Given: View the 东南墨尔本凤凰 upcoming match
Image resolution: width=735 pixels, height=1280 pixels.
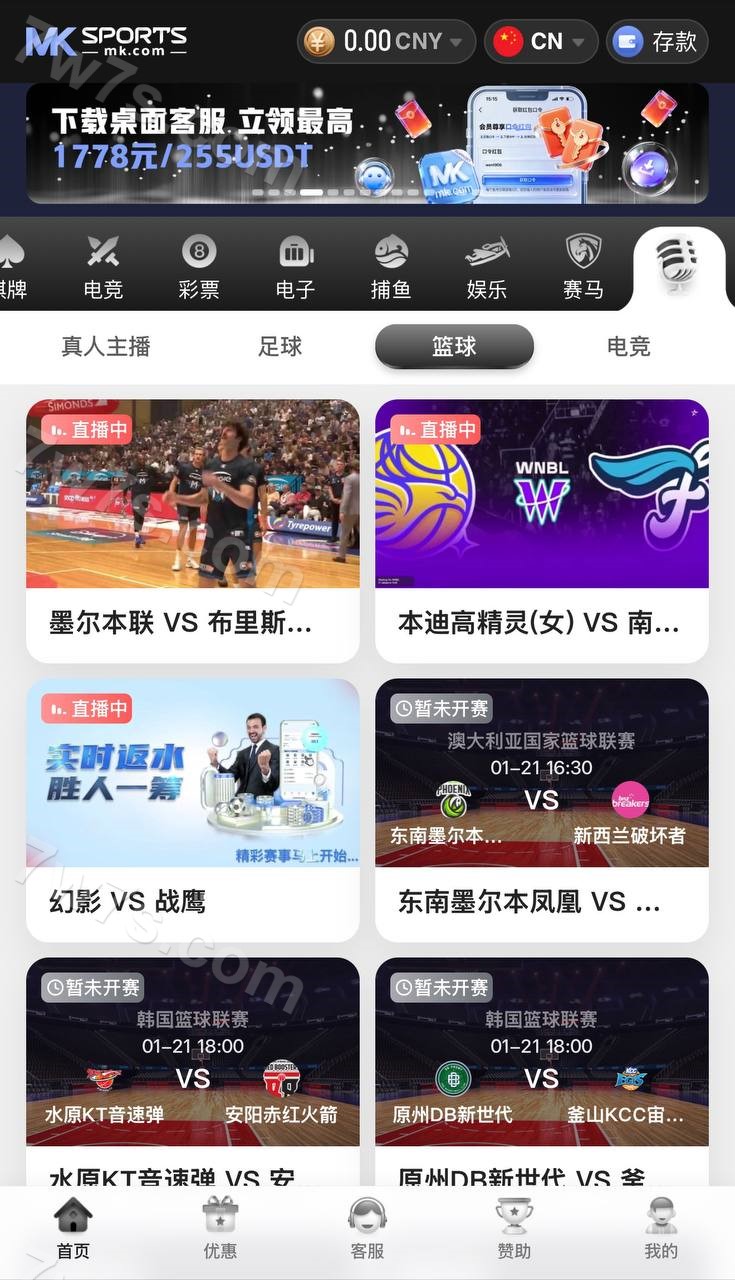Looking at the screenshot, I should coord(541,809).
